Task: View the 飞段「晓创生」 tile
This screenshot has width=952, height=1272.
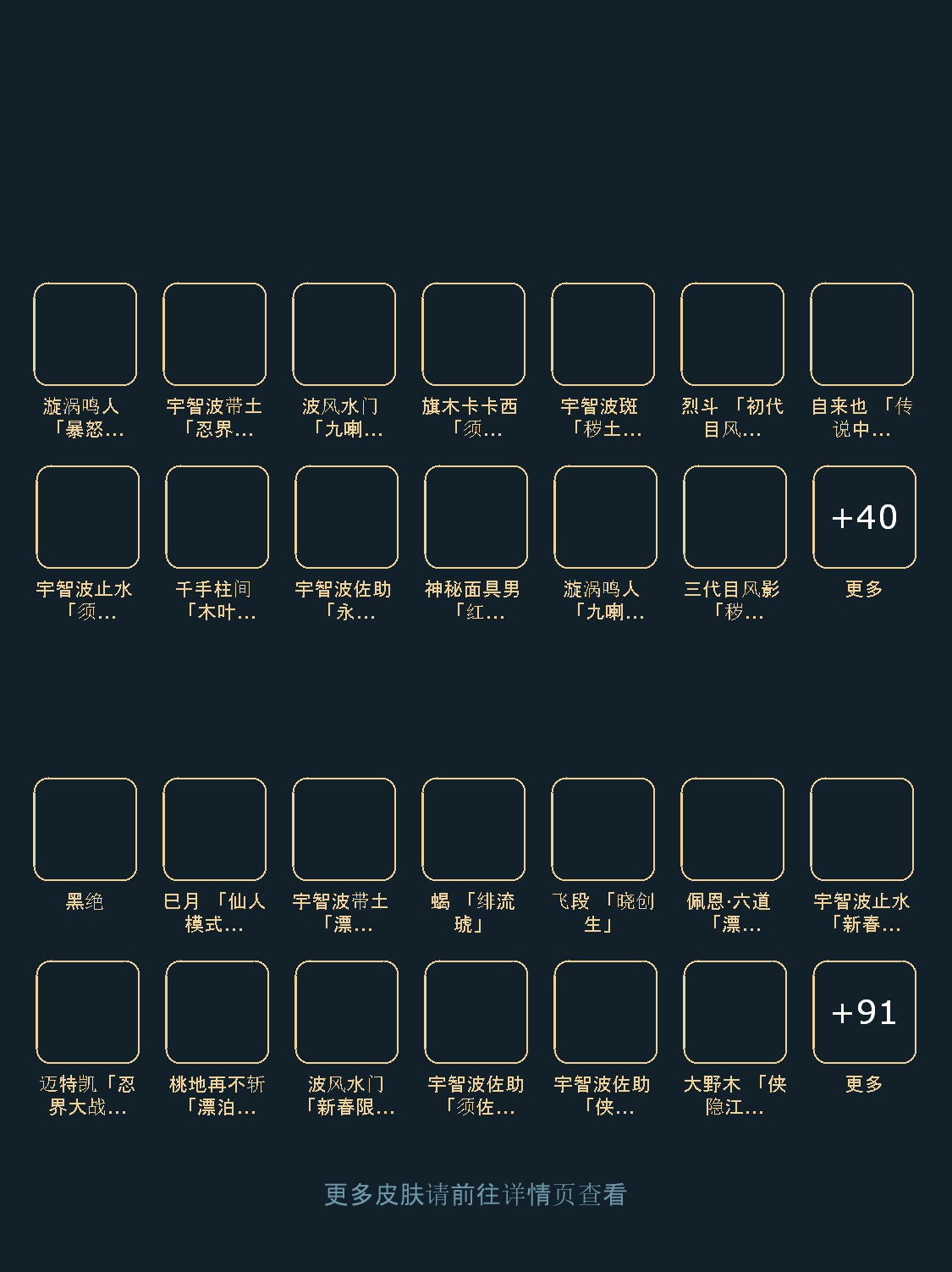Action: pyautogui.click(x=603, y=829)
